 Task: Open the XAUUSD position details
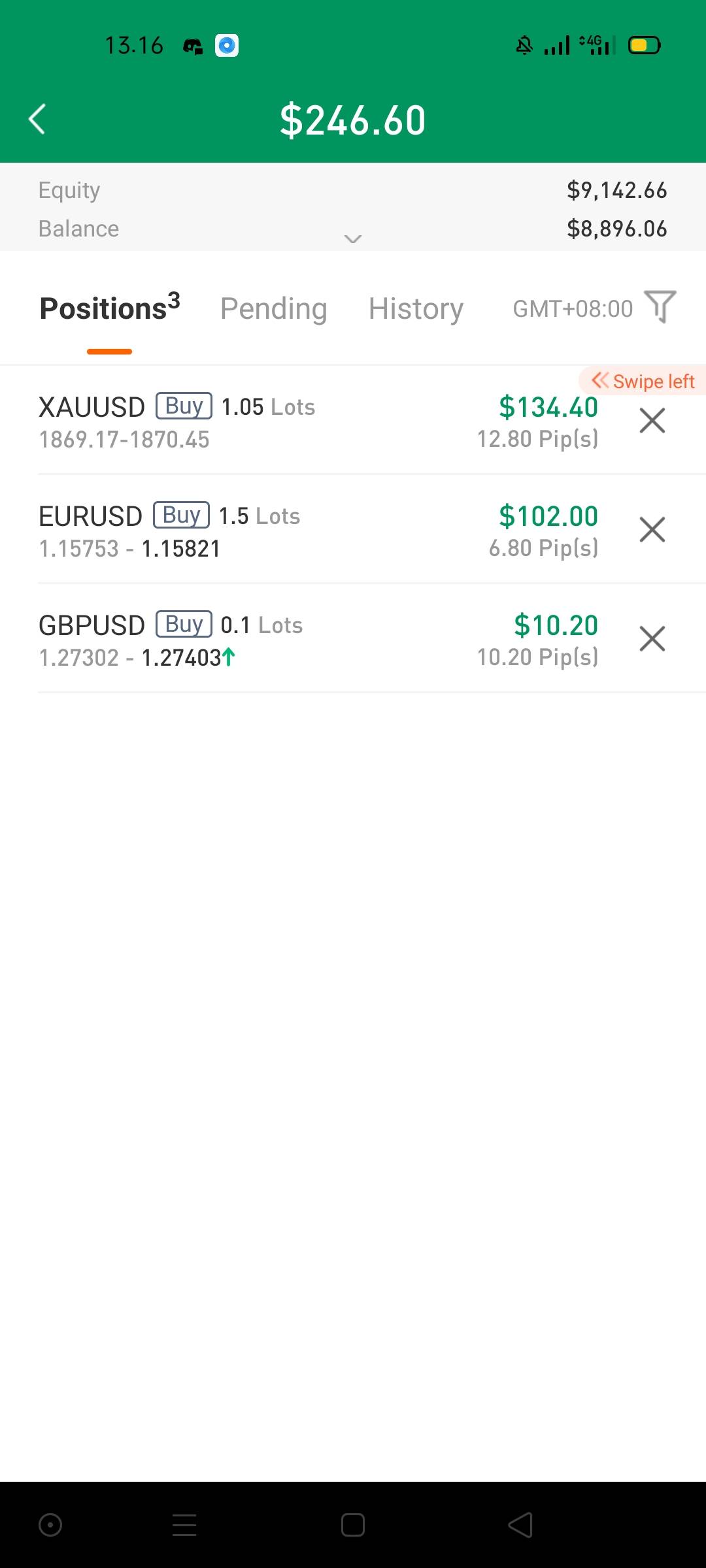pyautogui.click(x=261, y=421)
